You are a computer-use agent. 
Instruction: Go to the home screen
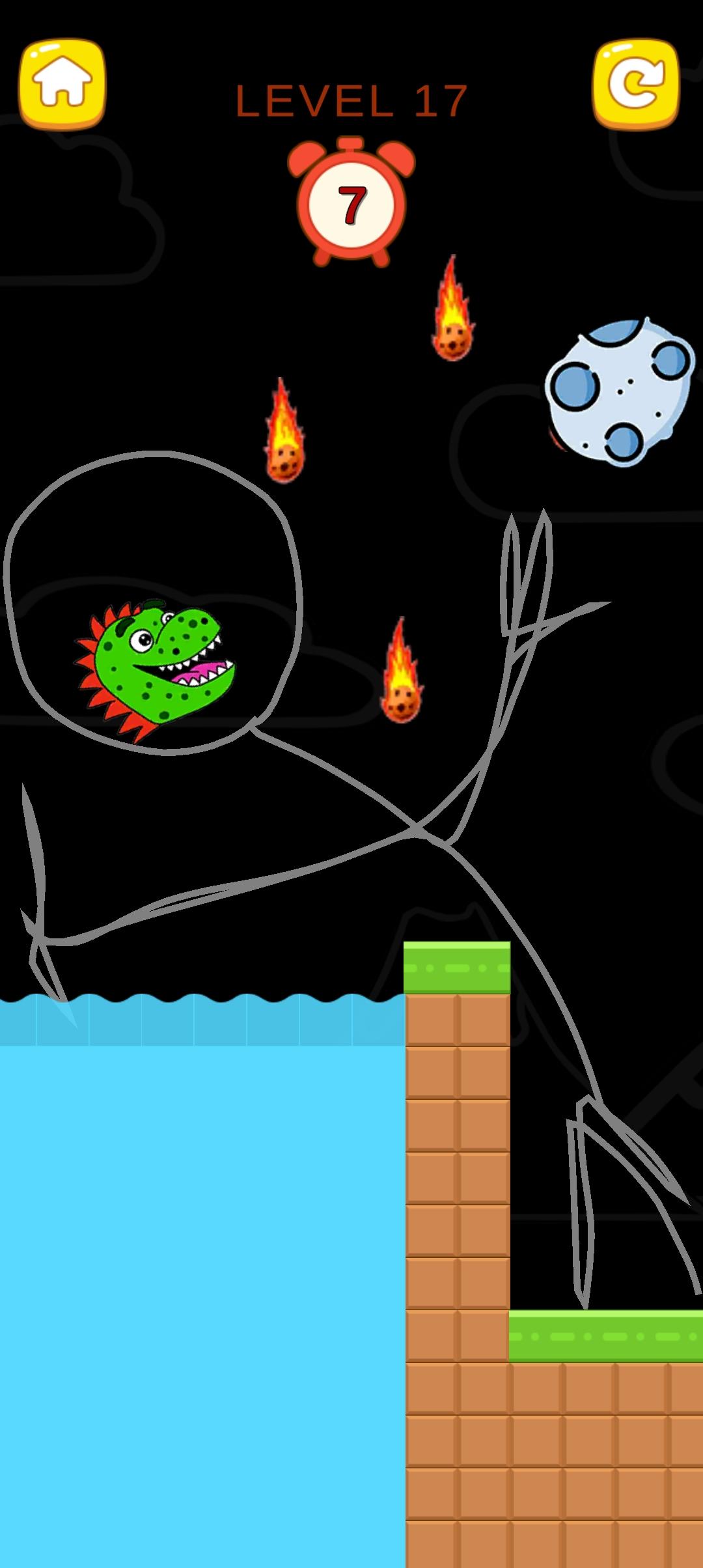coord(62,83)
